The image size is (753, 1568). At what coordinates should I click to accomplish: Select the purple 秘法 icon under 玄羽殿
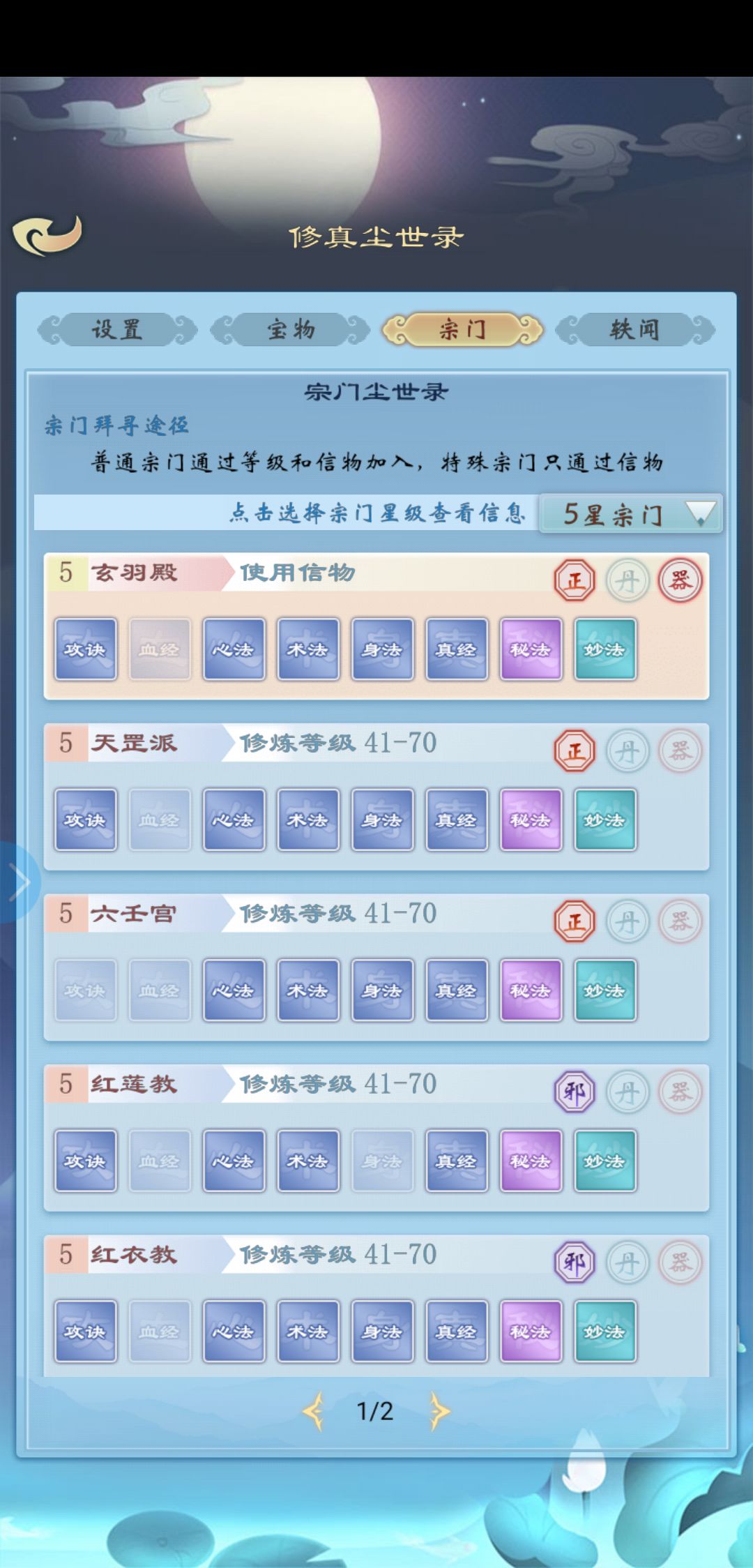click(530, 650)
